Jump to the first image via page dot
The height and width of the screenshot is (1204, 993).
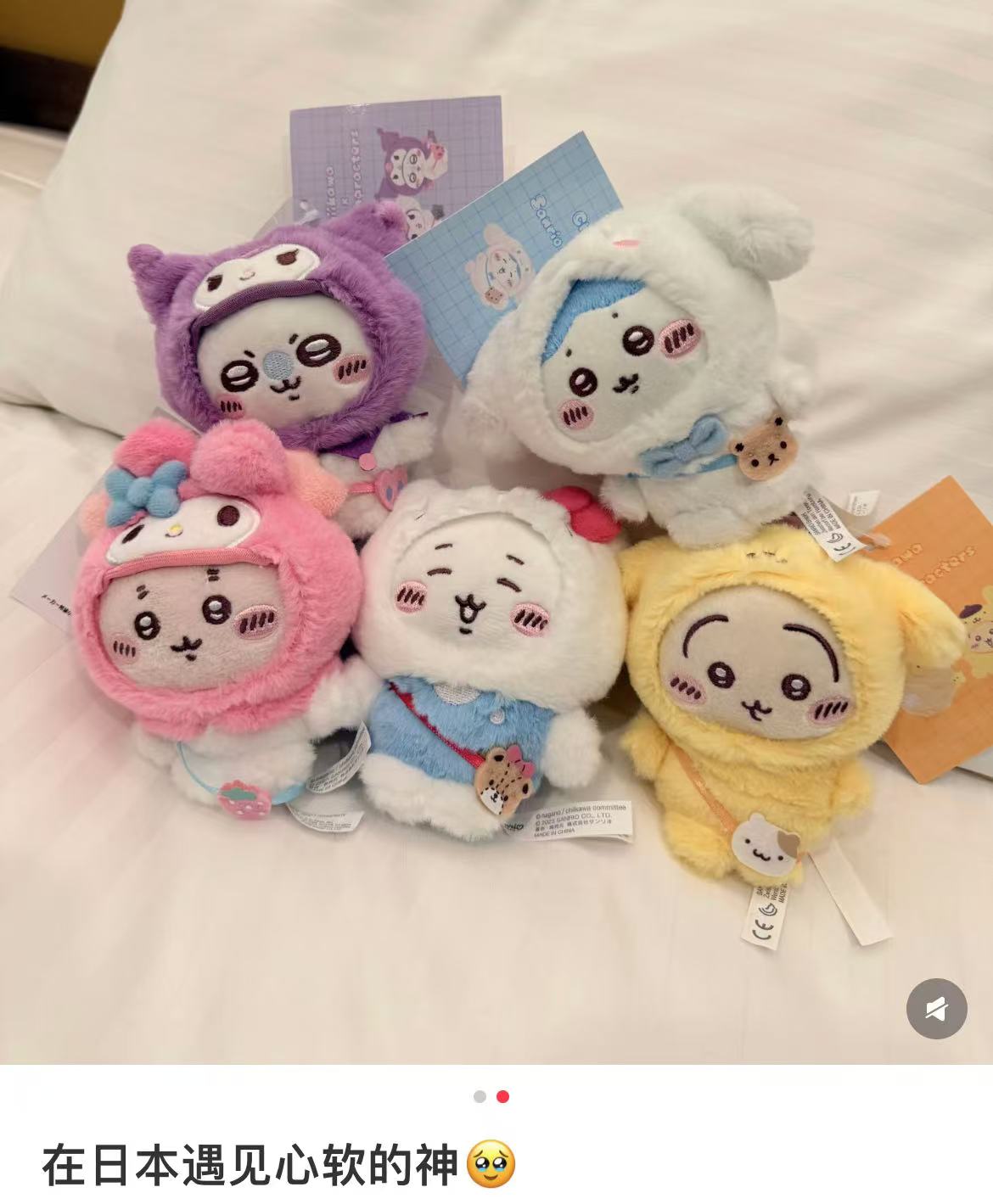click(x=480, y=1097)
